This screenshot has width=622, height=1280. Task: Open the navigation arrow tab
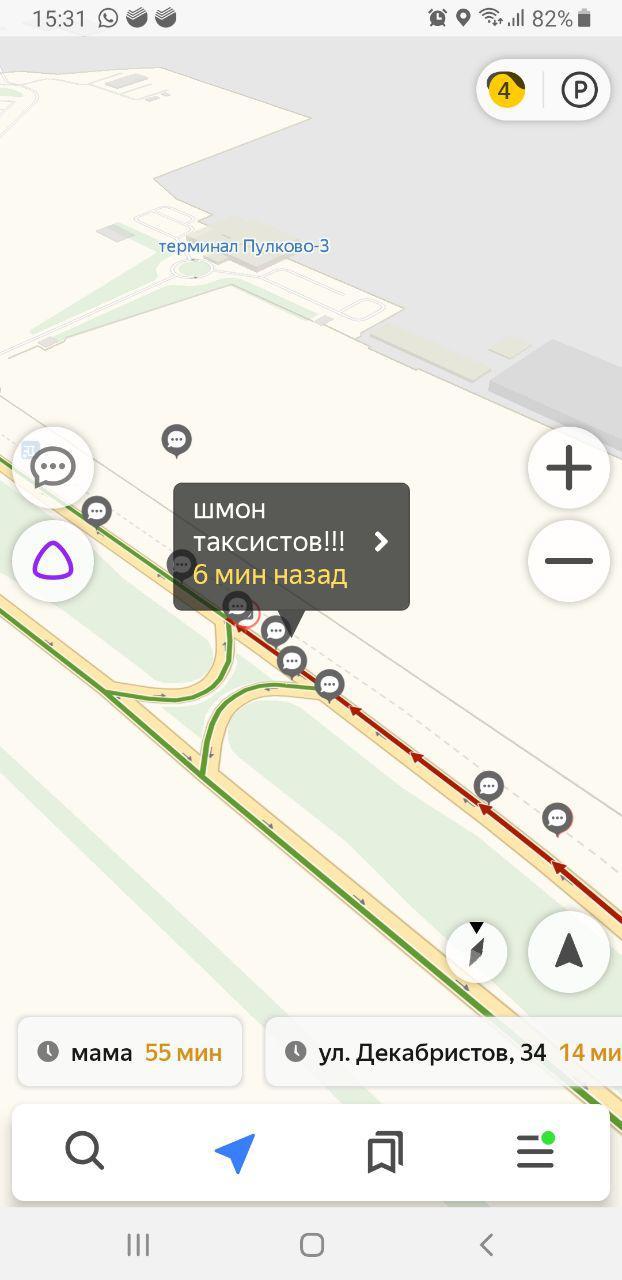[235, 1152]
